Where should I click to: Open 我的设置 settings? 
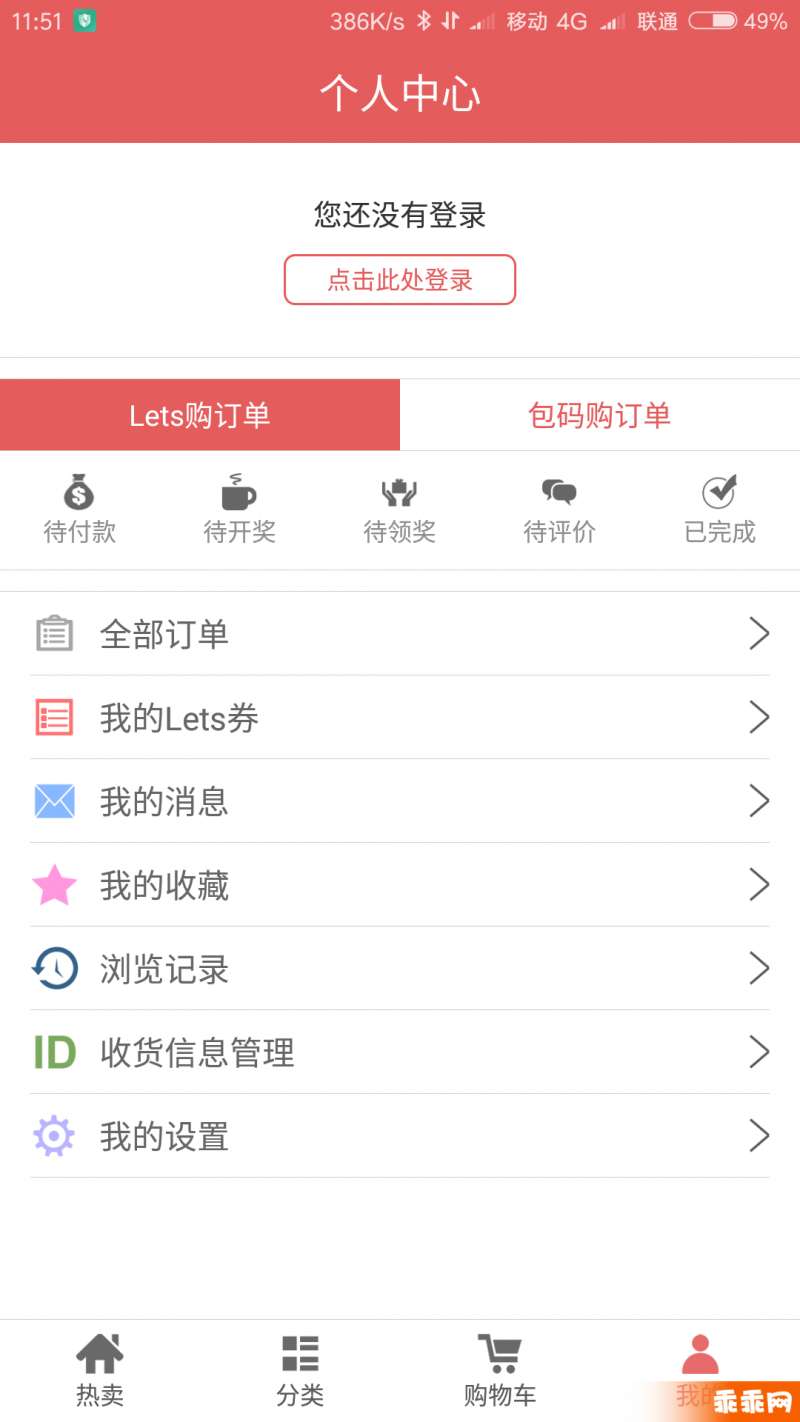pos(400,1137)
